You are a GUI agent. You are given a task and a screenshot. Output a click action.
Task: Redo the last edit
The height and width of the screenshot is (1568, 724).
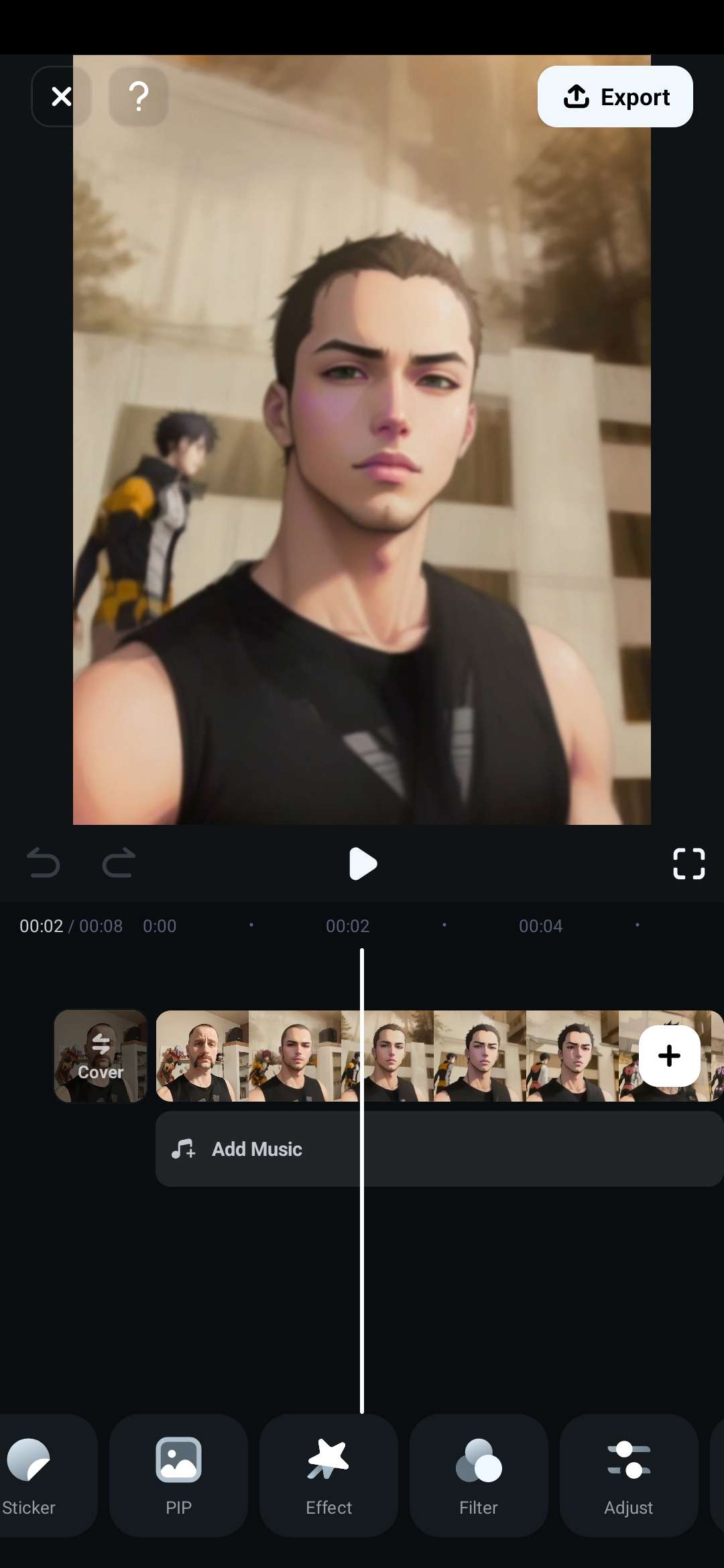click(x=119, y=863)
